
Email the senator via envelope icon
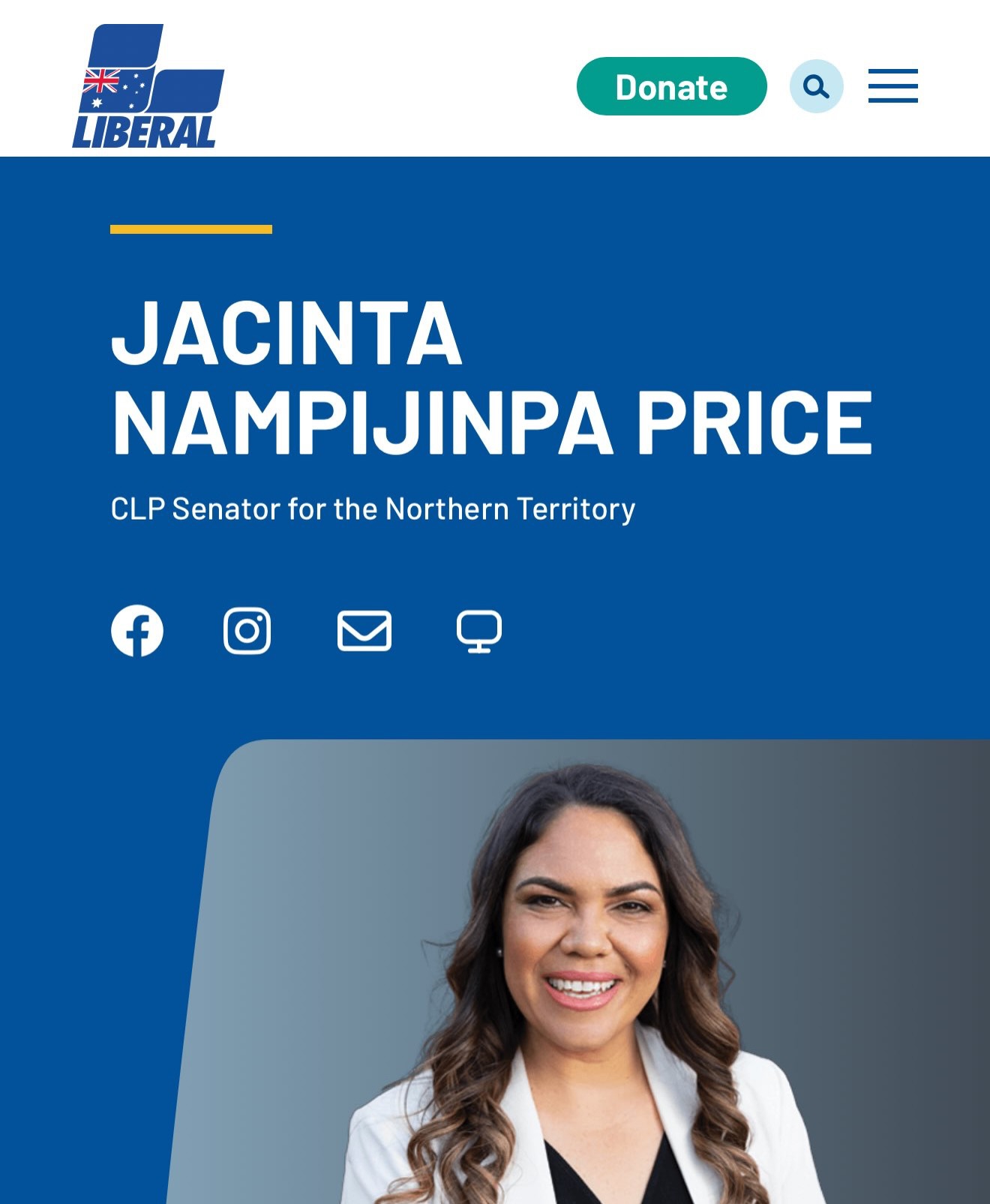click(x=364, y=631)
